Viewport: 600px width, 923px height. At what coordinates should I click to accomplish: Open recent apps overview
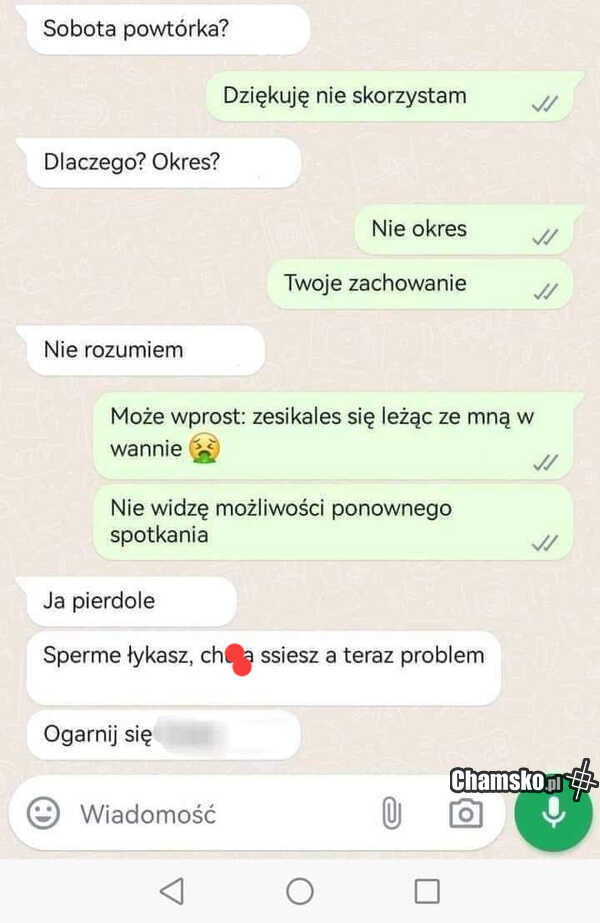[x=427, y=890]
